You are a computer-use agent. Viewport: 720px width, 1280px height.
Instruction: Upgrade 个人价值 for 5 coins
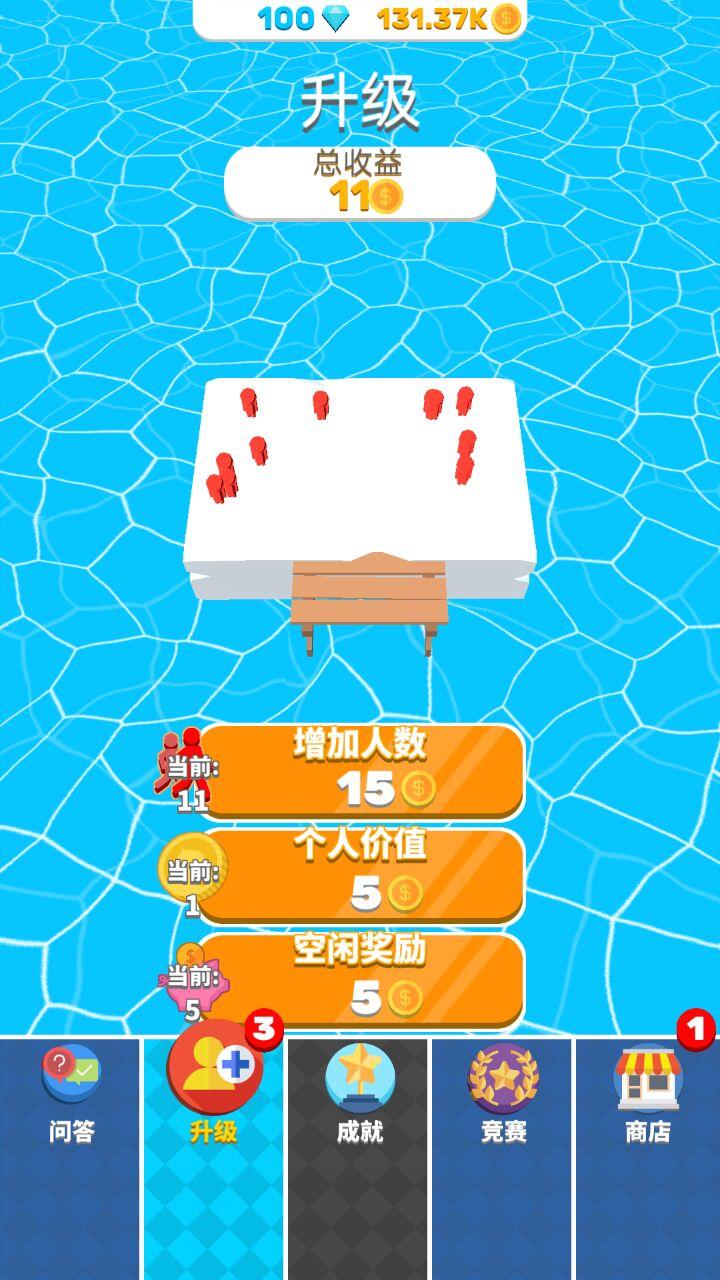point(362,875)
